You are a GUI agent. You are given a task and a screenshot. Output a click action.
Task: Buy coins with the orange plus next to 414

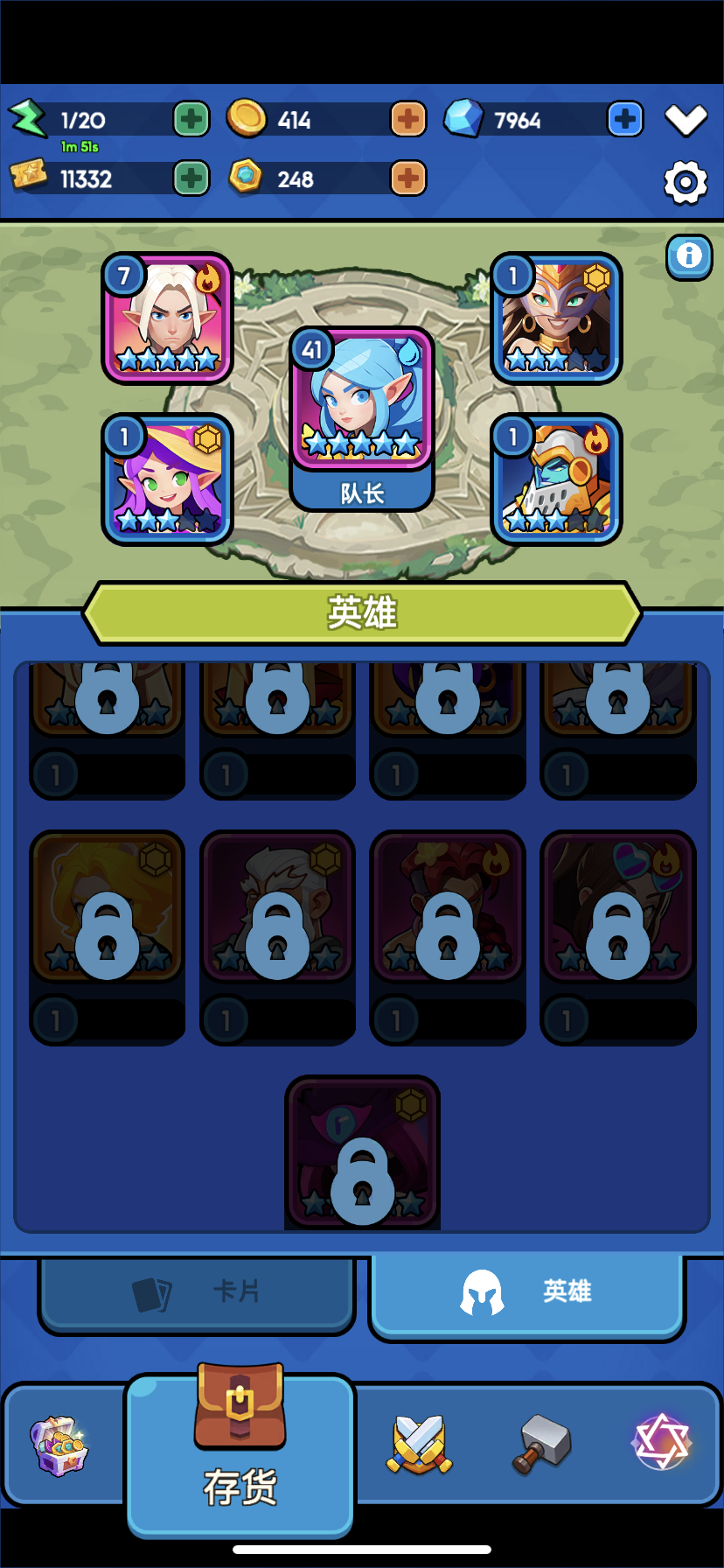(x=407, y=119)
